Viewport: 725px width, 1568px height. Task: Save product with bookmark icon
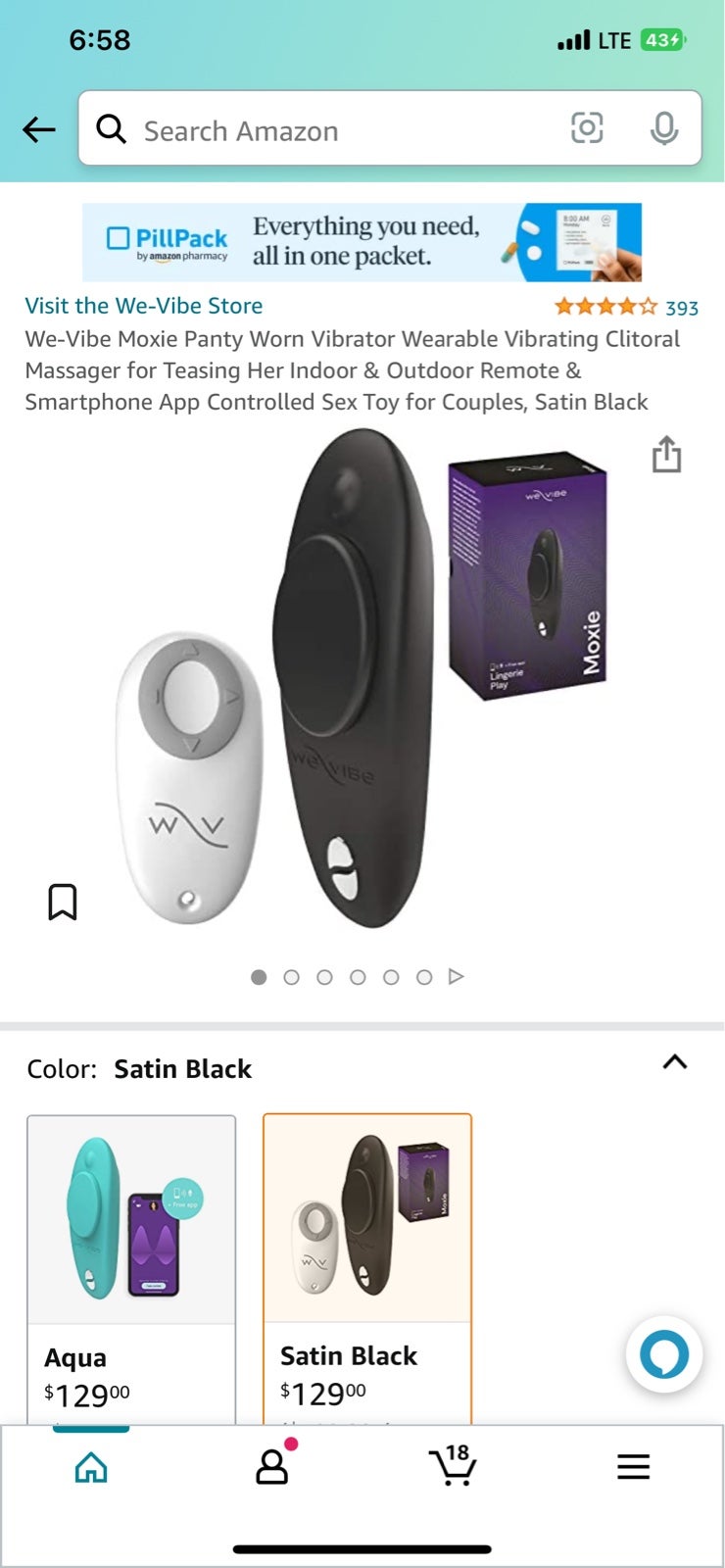(x=63, y=902)
